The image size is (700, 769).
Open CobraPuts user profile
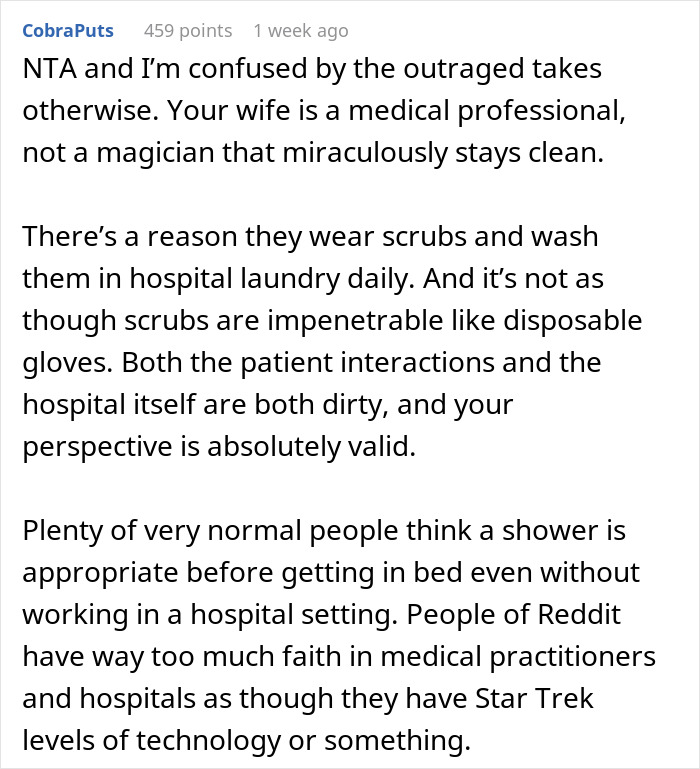[67, 31]
